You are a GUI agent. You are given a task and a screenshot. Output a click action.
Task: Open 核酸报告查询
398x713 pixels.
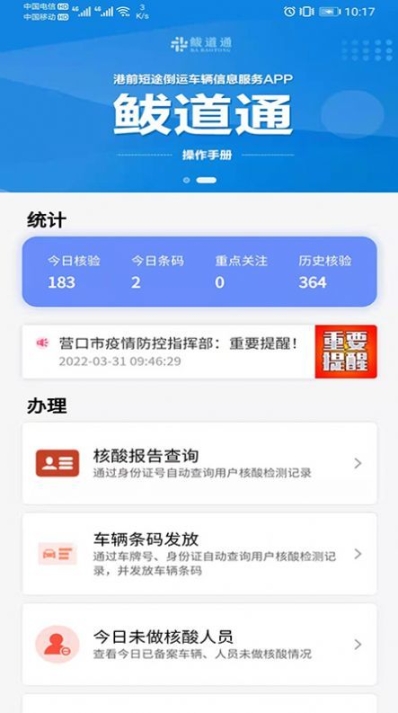pyautogui.click(x=199, y=463)
